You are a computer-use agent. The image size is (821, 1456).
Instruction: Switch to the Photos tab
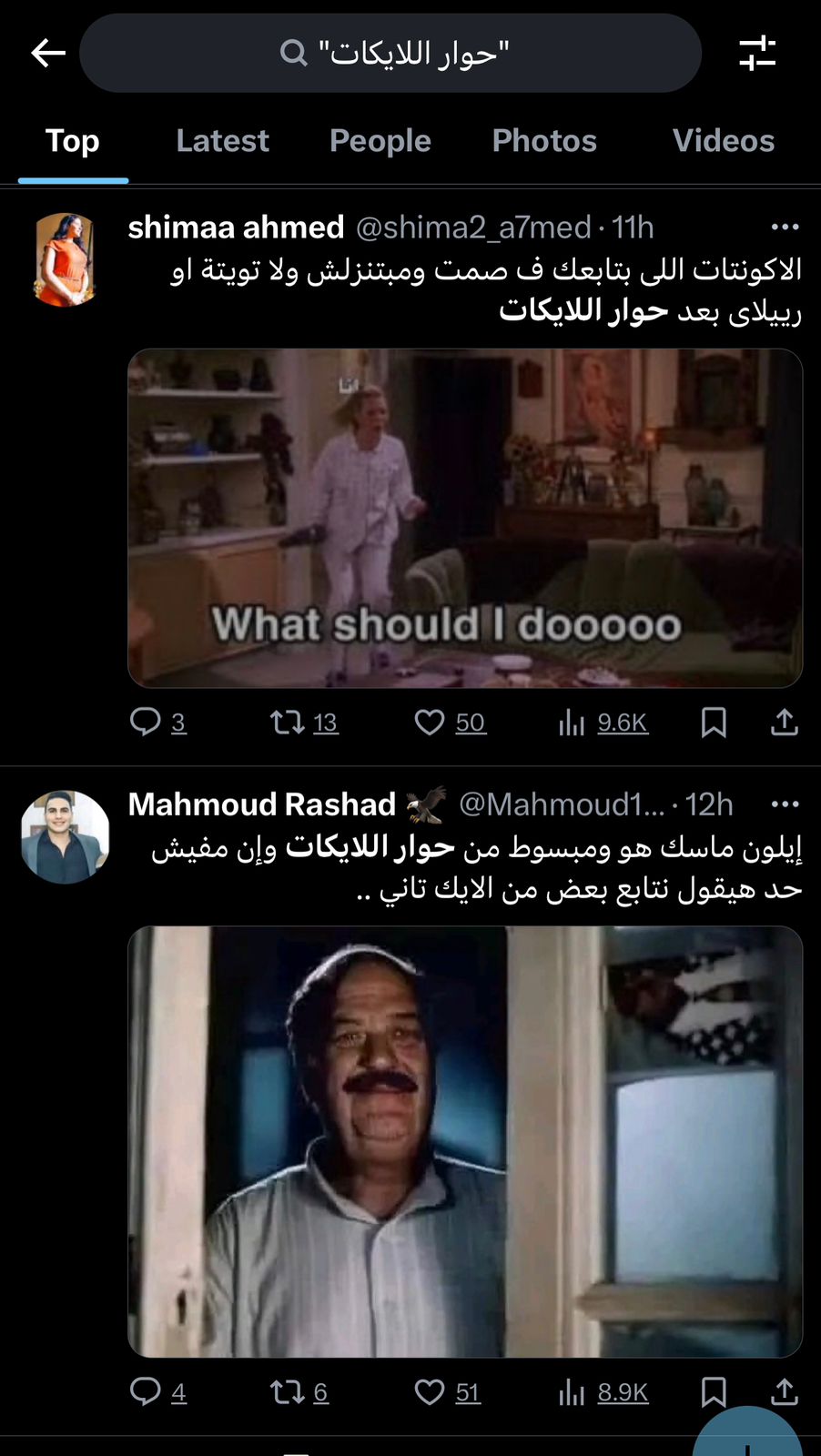click(x=544, y=141)
